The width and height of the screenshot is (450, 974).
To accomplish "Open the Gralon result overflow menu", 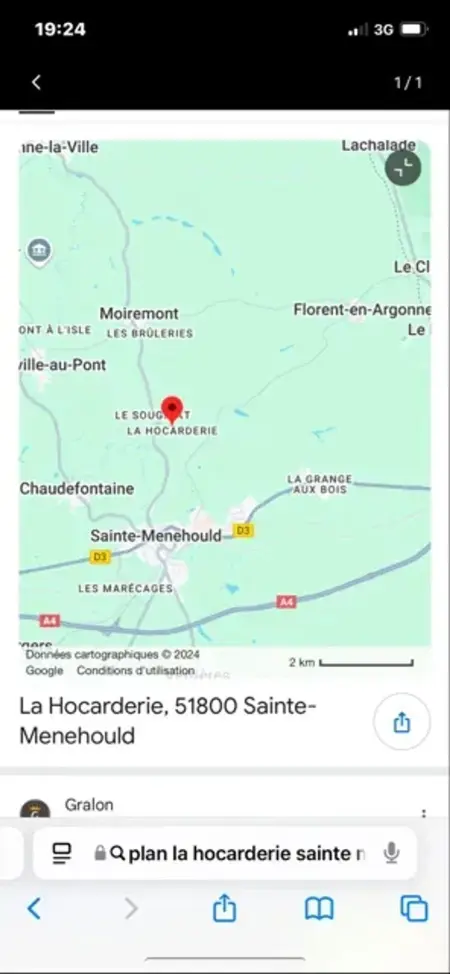I will tap(424, 813).
